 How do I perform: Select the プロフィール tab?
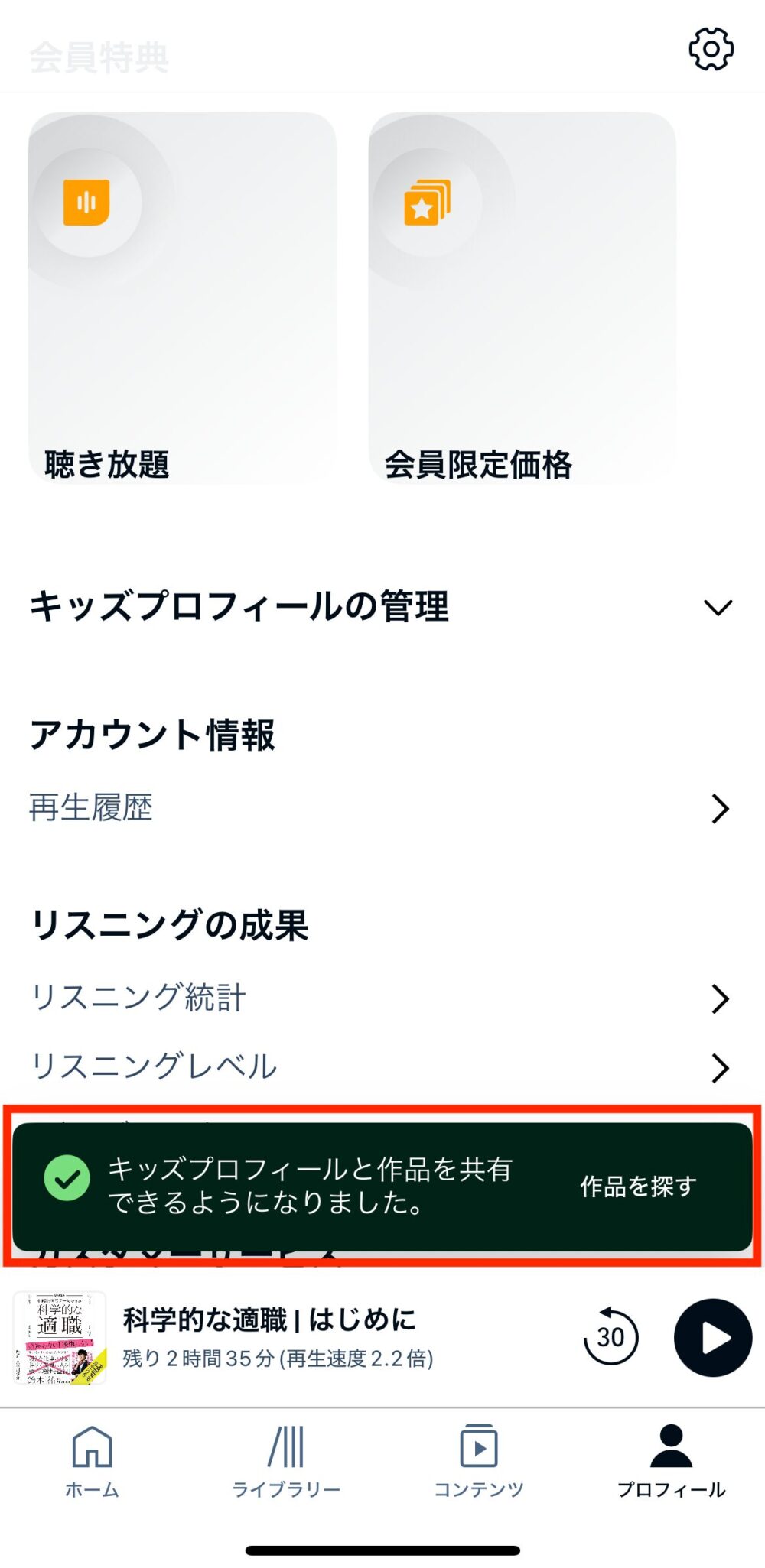[671, 1462]
